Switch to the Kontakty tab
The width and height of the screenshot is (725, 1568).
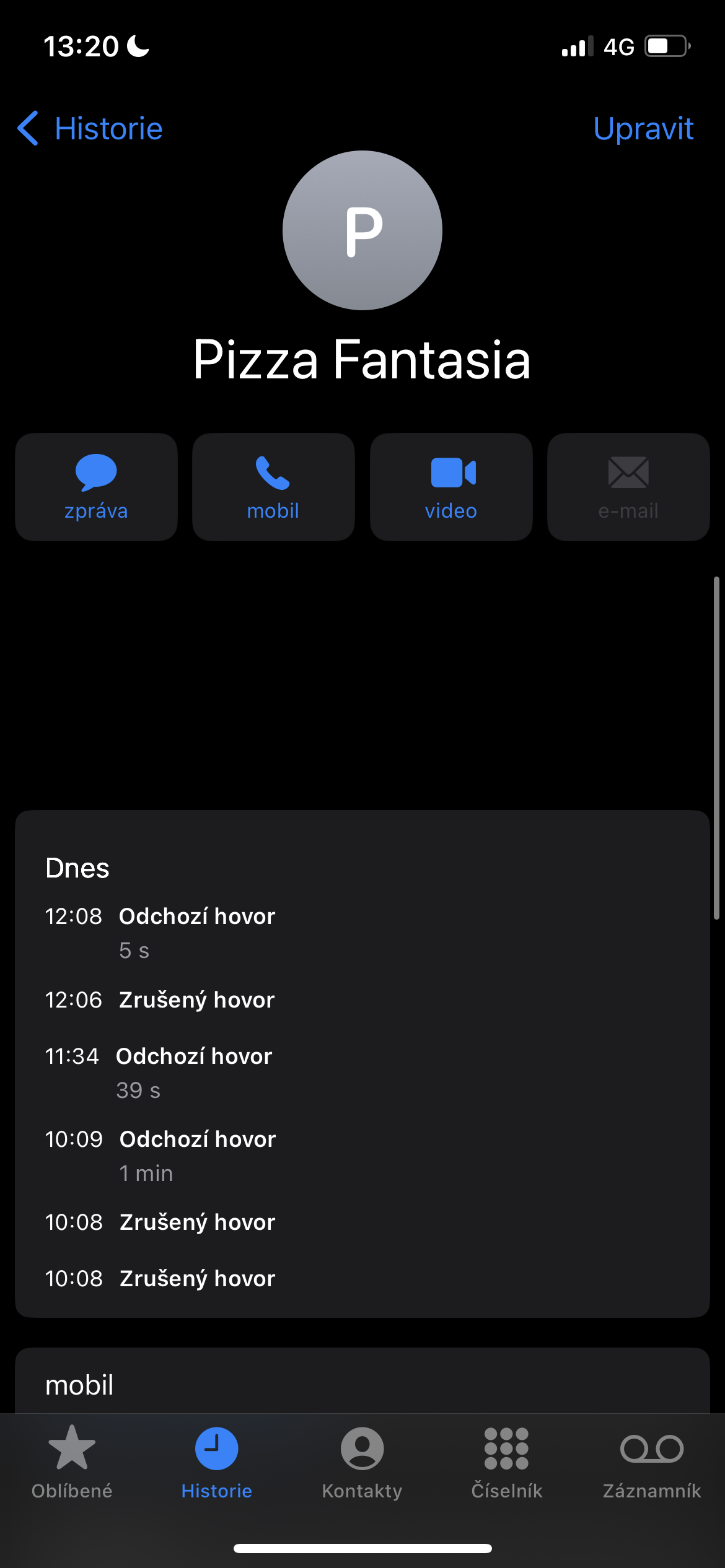click(362, 1461)
